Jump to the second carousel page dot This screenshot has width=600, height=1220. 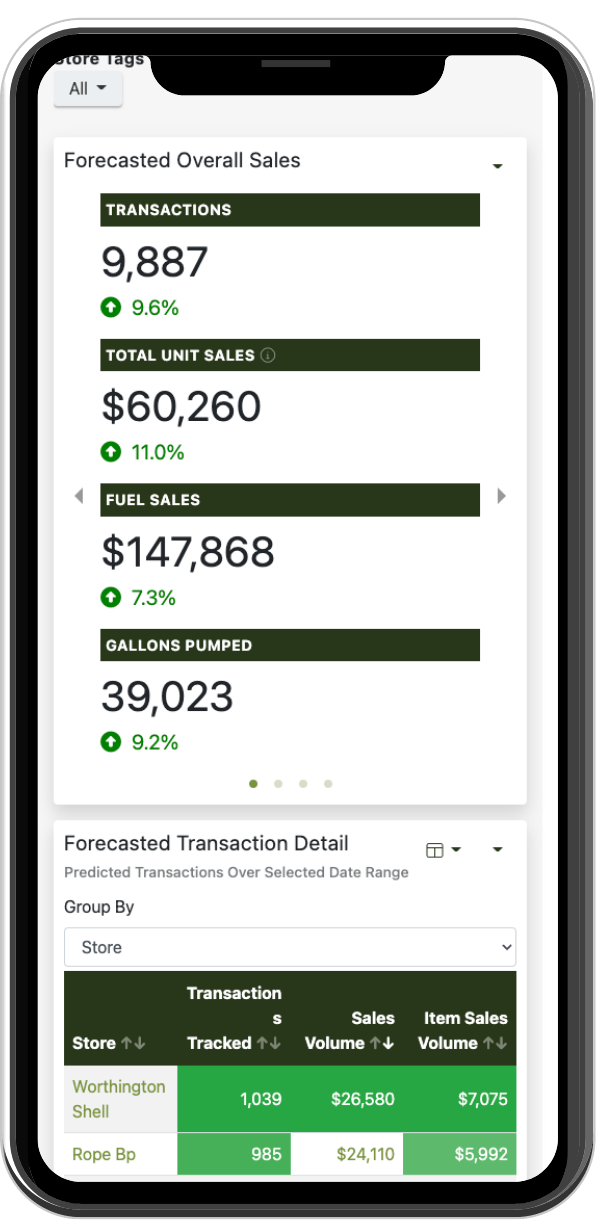coord(278,784)
